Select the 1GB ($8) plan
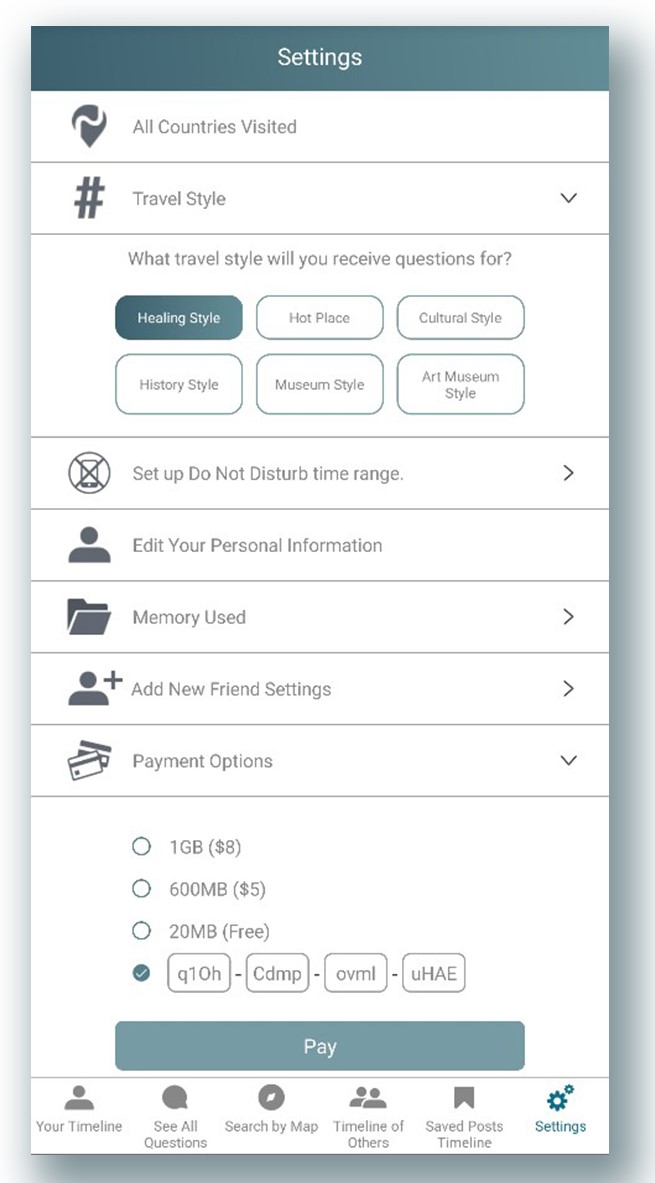655x1183 pixels. [142, 847]
